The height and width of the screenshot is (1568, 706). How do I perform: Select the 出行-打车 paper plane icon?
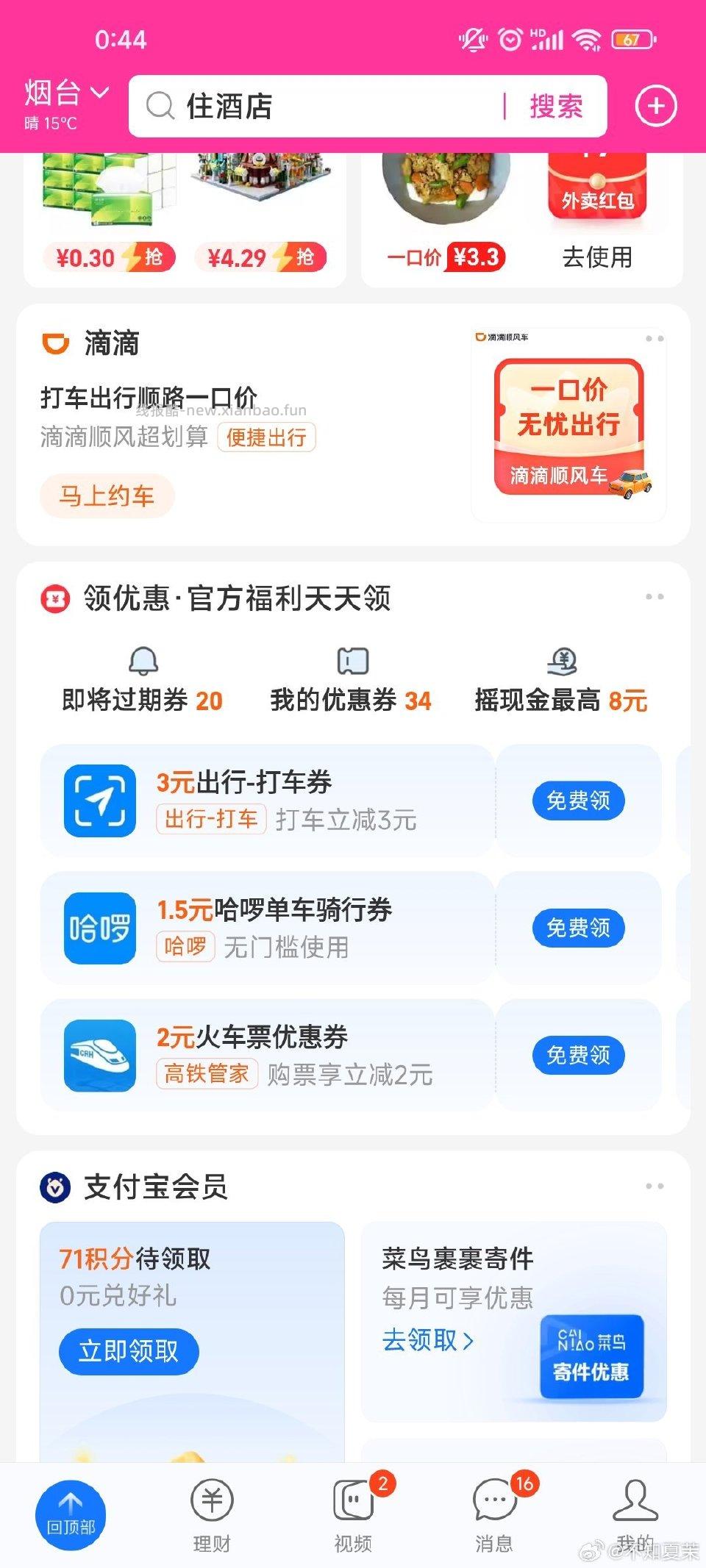pos(99,801)
